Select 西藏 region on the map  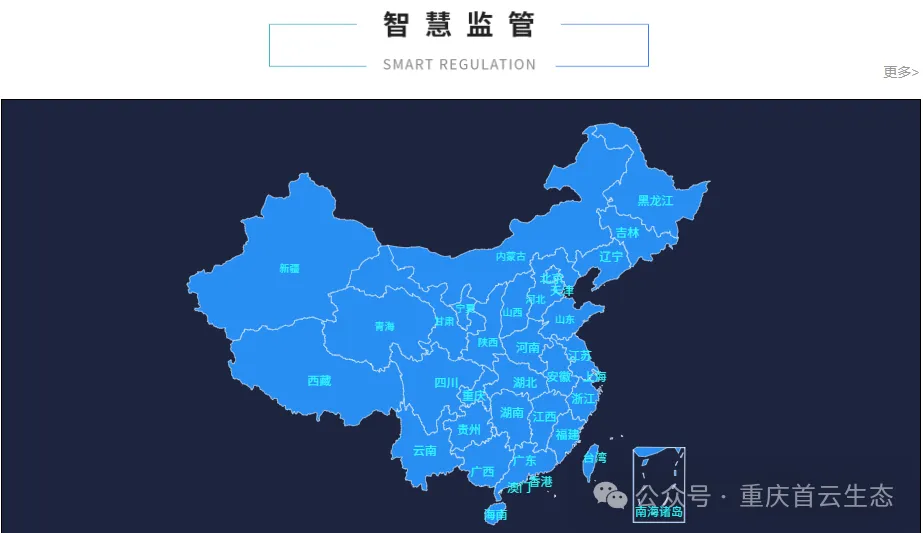[x=318, y=381]
